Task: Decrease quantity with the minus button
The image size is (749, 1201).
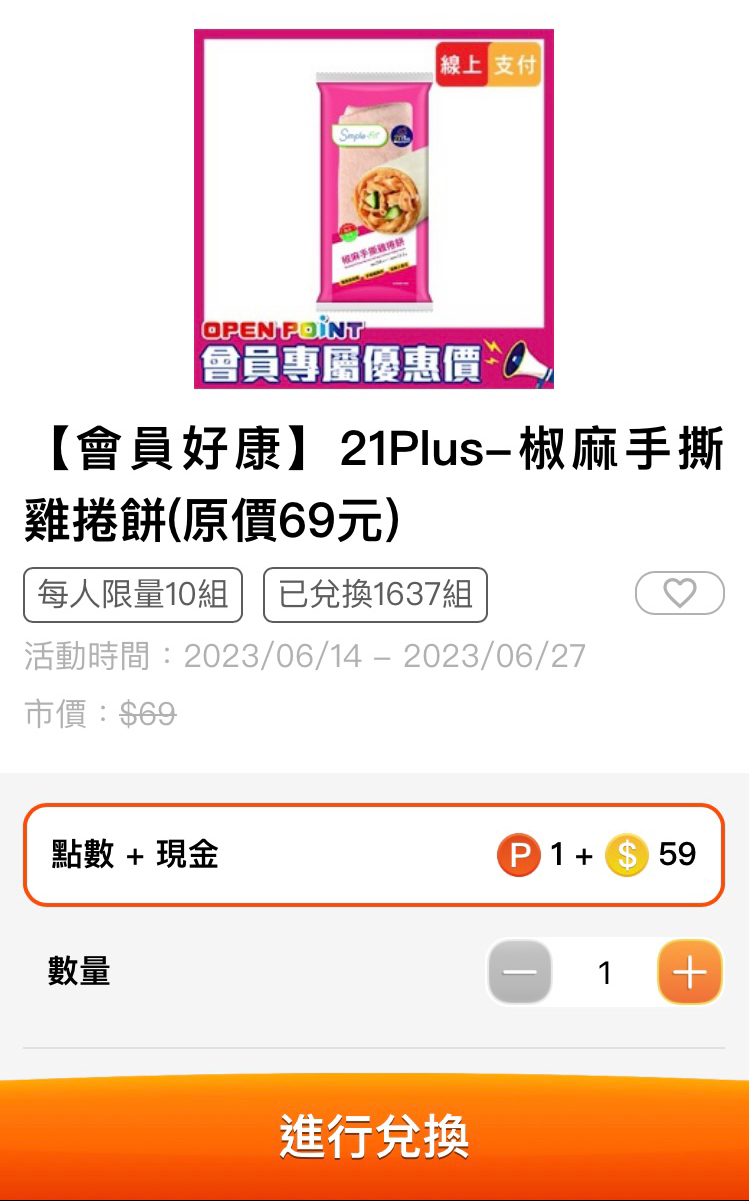Action: pyautogui.click(x=520, y=972)
